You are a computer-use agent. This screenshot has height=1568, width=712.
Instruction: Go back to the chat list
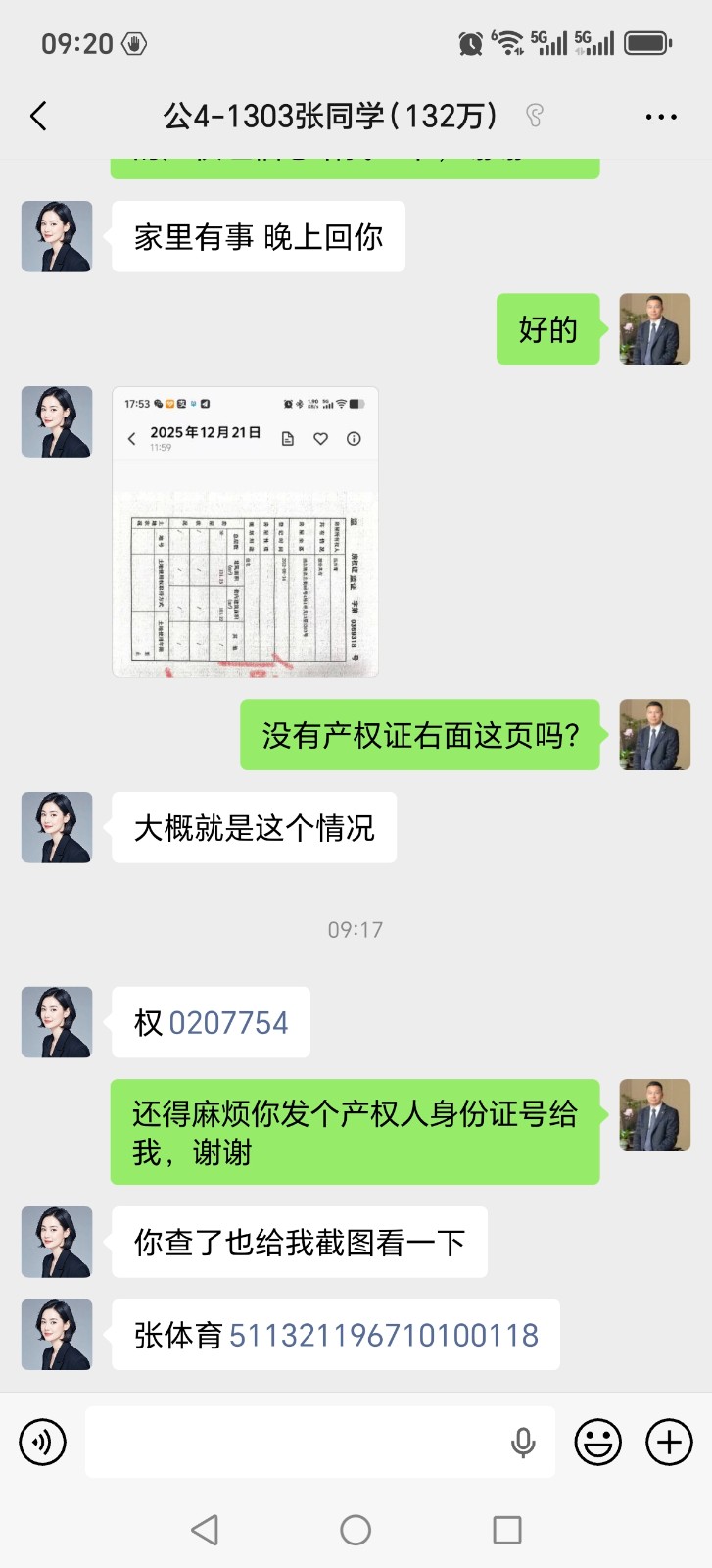(39, 117)
